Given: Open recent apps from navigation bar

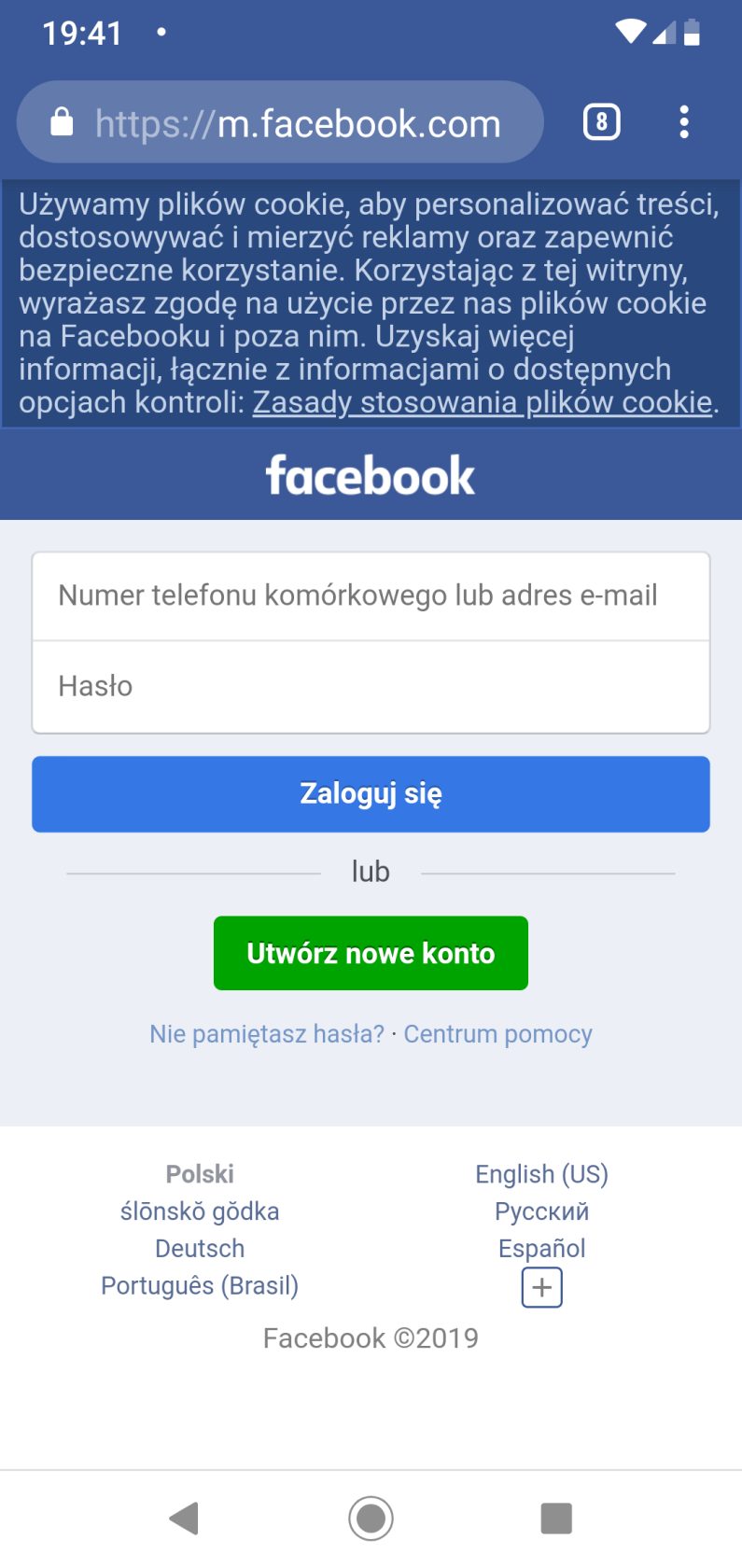Looking at the screenshot, I should (x=556, y=1519).
